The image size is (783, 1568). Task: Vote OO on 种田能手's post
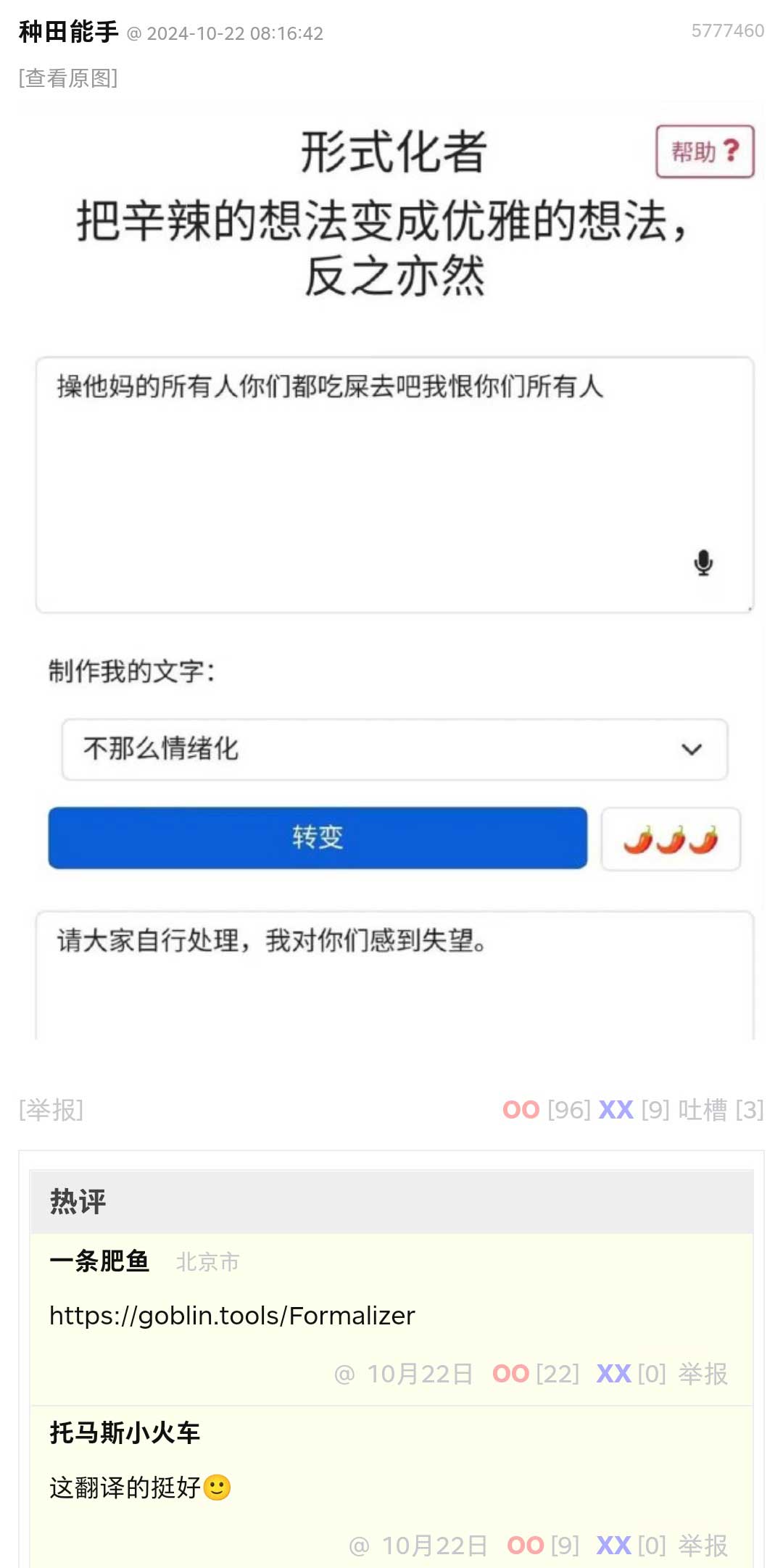click(x=521, y=1109)
